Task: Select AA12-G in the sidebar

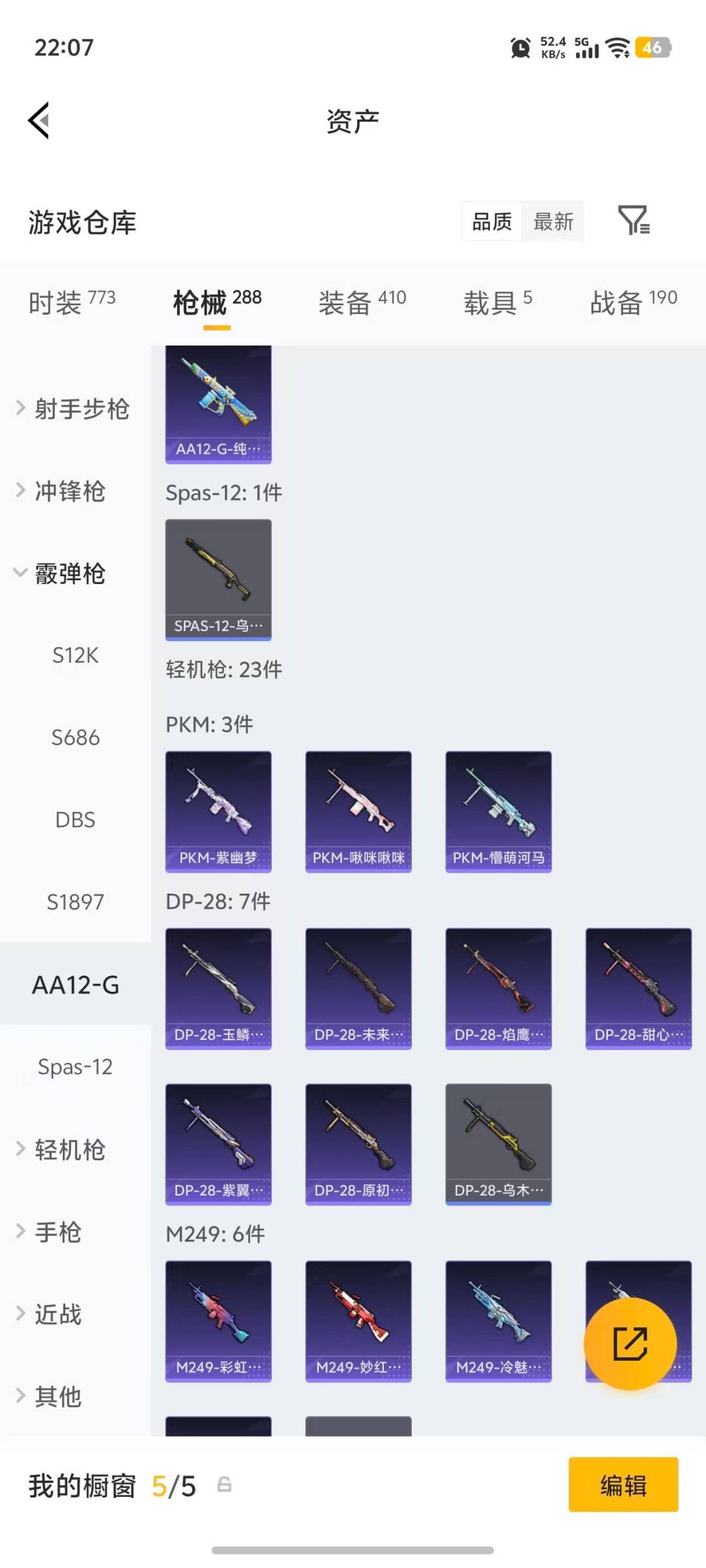Action: (75, 984)
